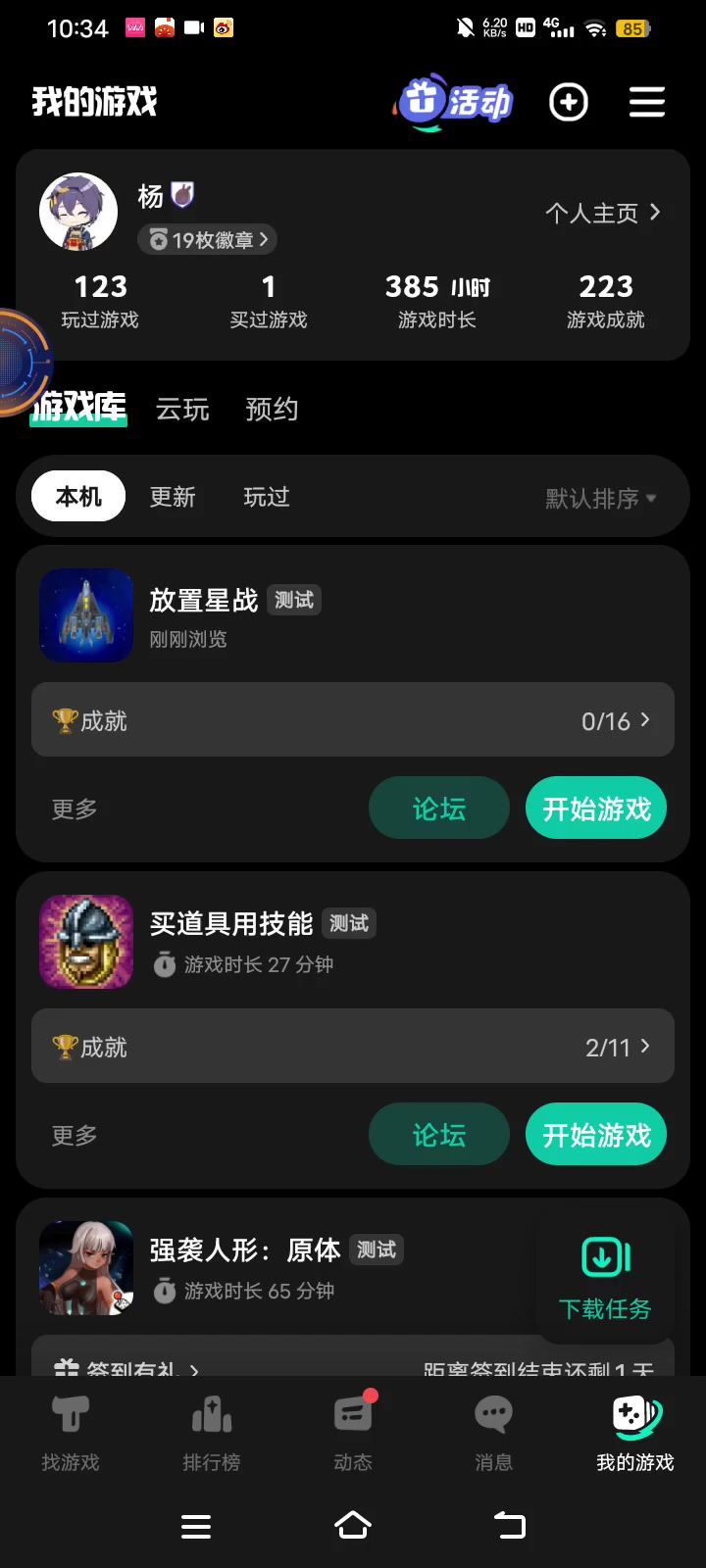
Task: Go to the 找游戏 tab
Action: (x=71, y=1433)
